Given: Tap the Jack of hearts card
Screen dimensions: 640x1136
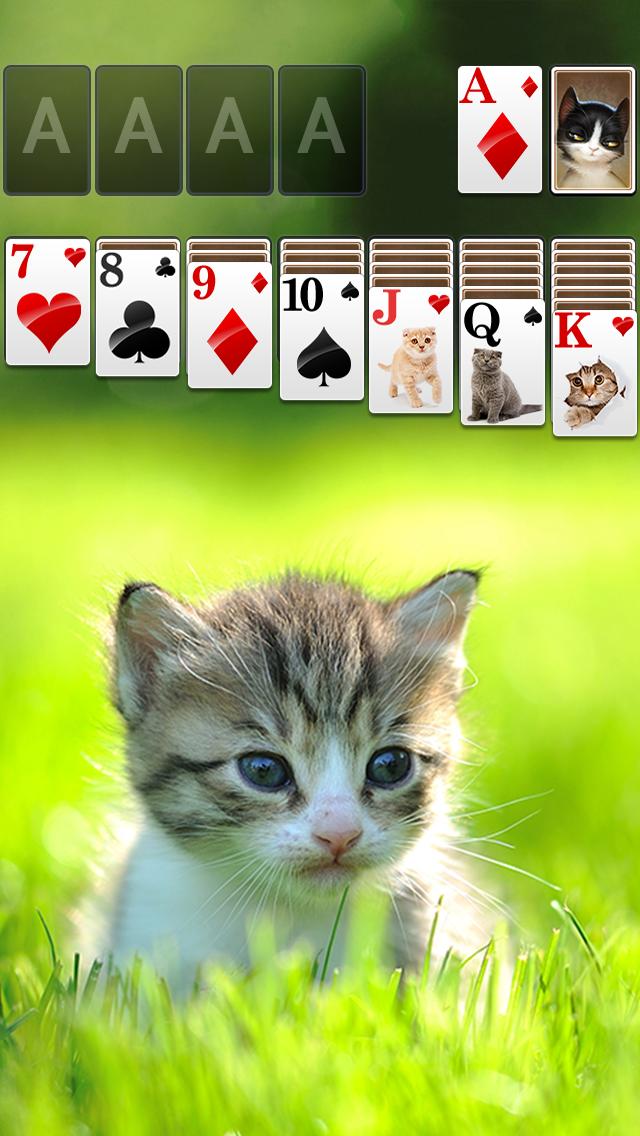Looking at the screenshot, I should (x=411, y=350).
